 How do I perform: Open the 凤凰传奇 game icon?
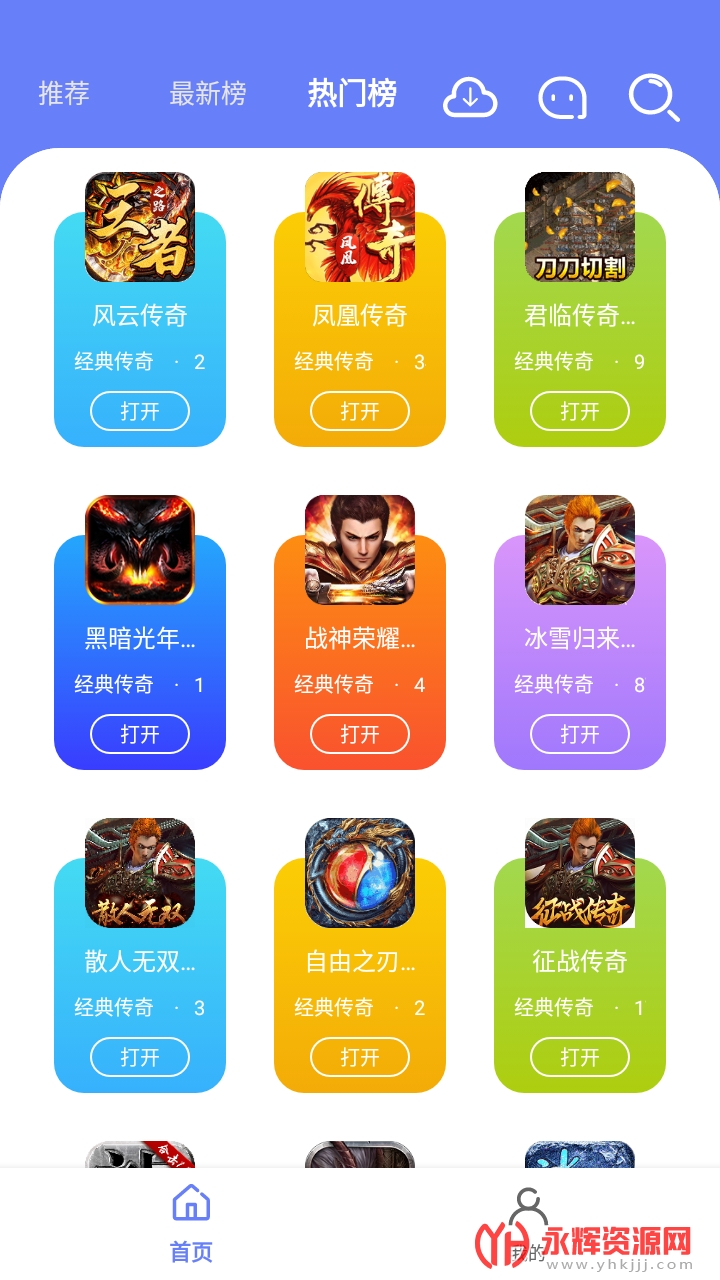(360, 227)
